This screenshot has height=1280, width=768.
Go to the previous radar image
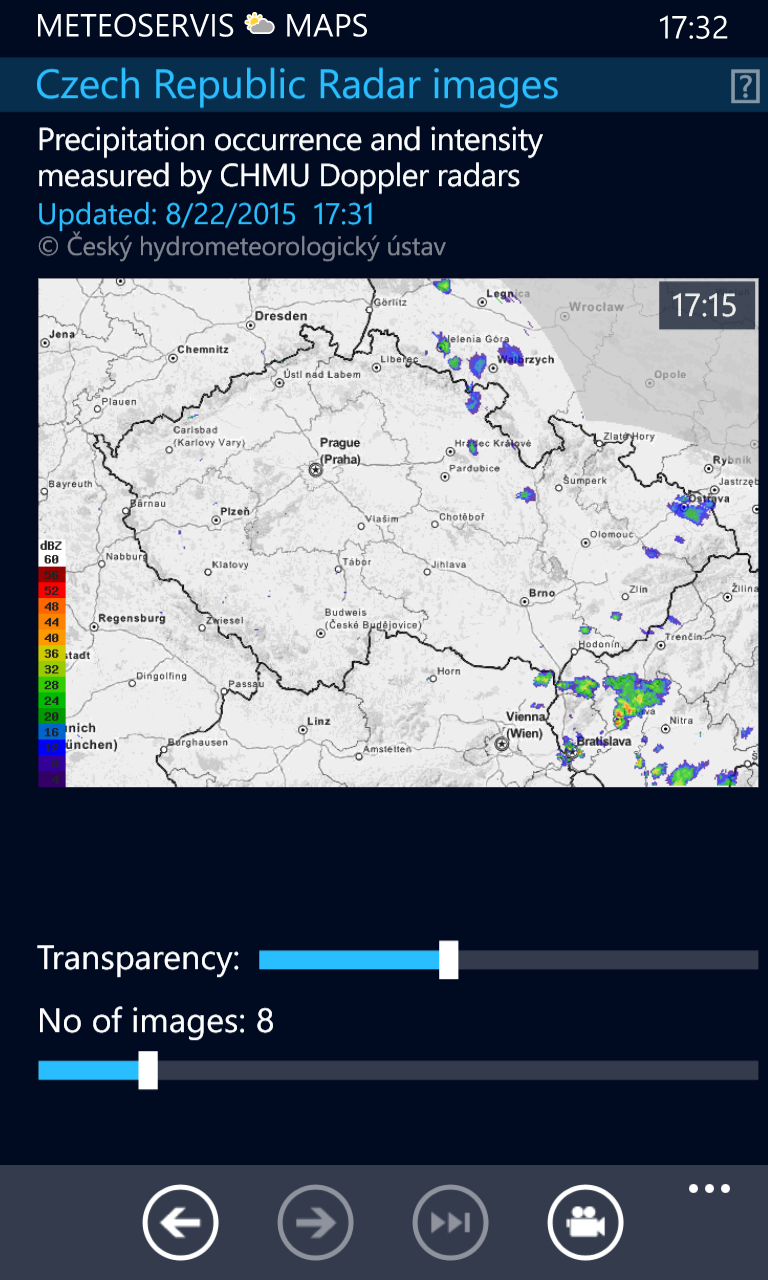[x=180, y=1222]
